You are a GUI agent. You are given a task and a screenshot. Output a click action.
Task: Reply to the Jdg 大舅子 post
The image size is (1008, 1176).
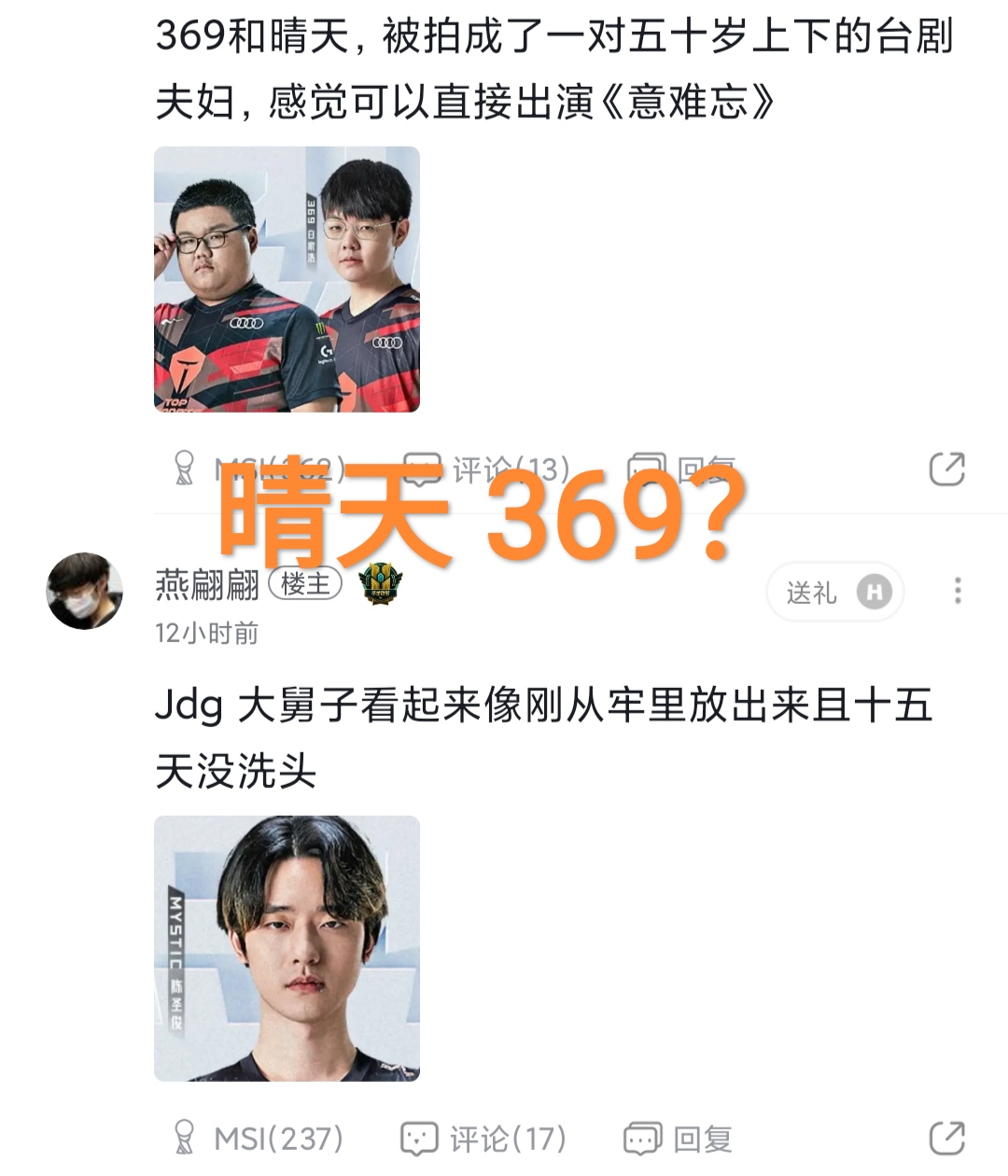tap(678, 1139)
